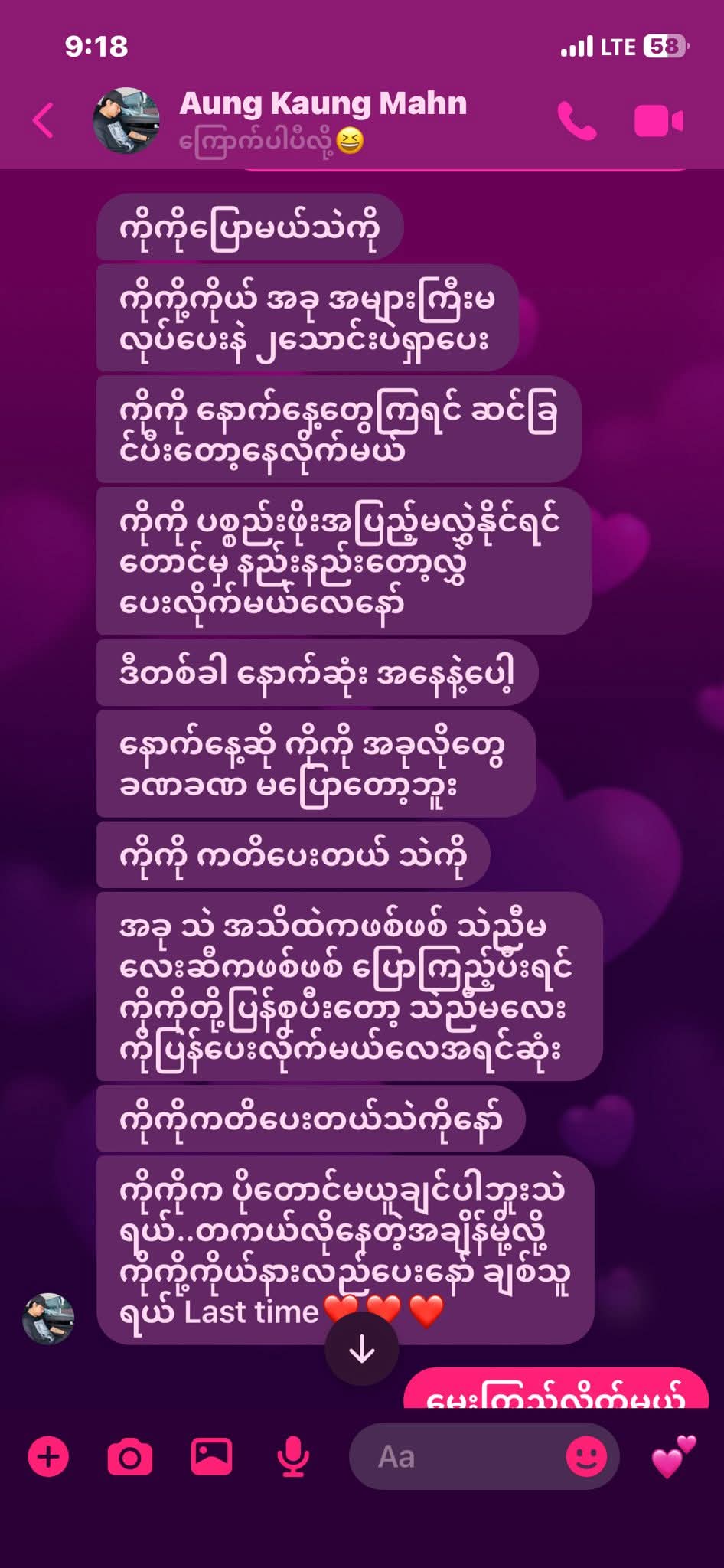Tap the Aa message input field

pos(459,1456)
